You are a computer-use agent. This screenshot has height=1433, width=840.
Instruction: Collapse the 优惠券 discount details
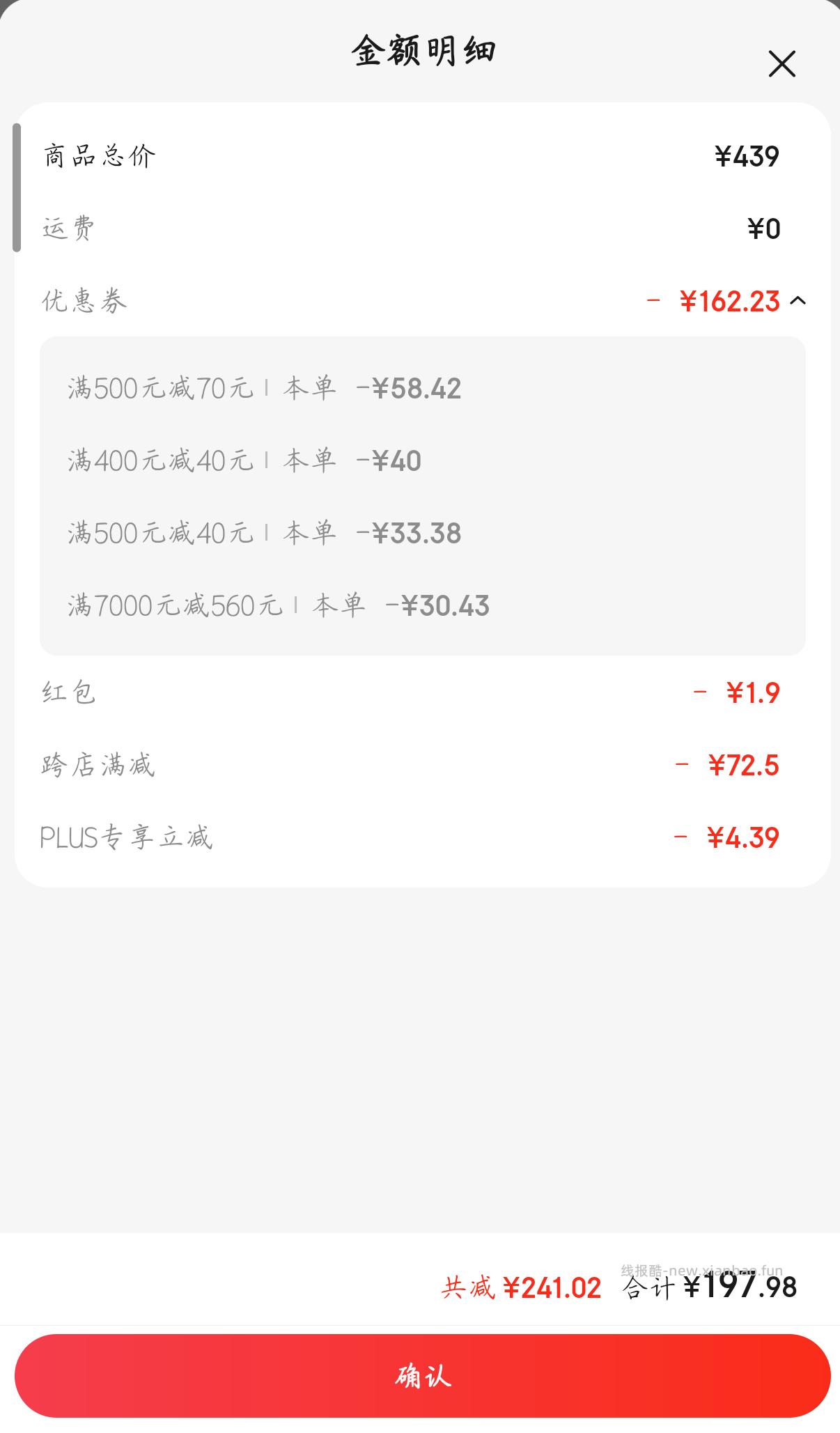click(798, 301)
